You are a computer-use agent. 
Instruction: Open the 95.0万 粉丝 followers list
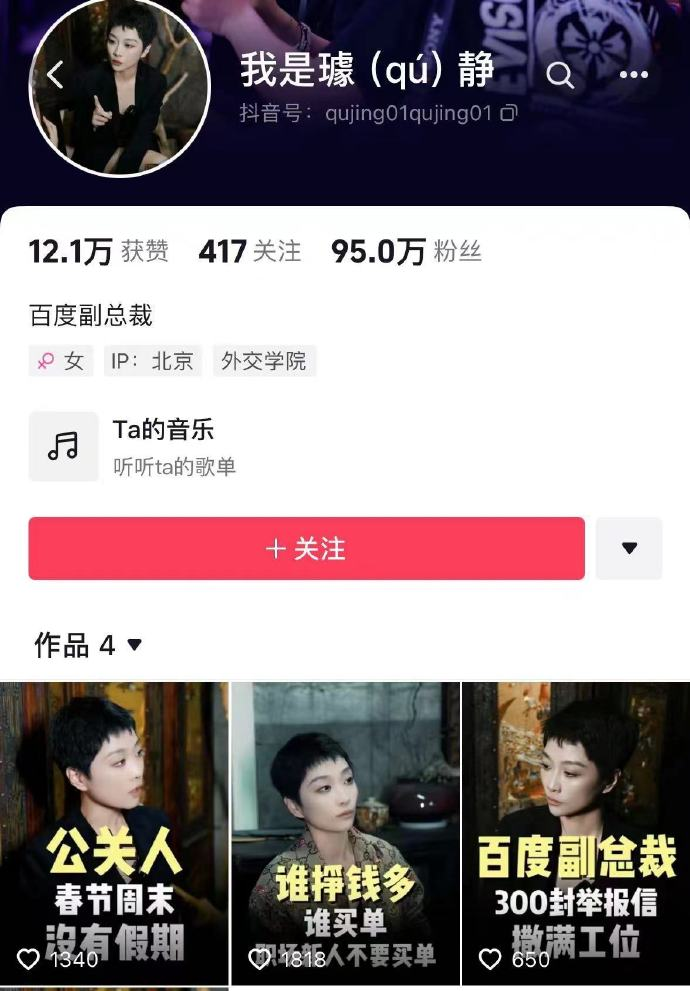(406, 251)
